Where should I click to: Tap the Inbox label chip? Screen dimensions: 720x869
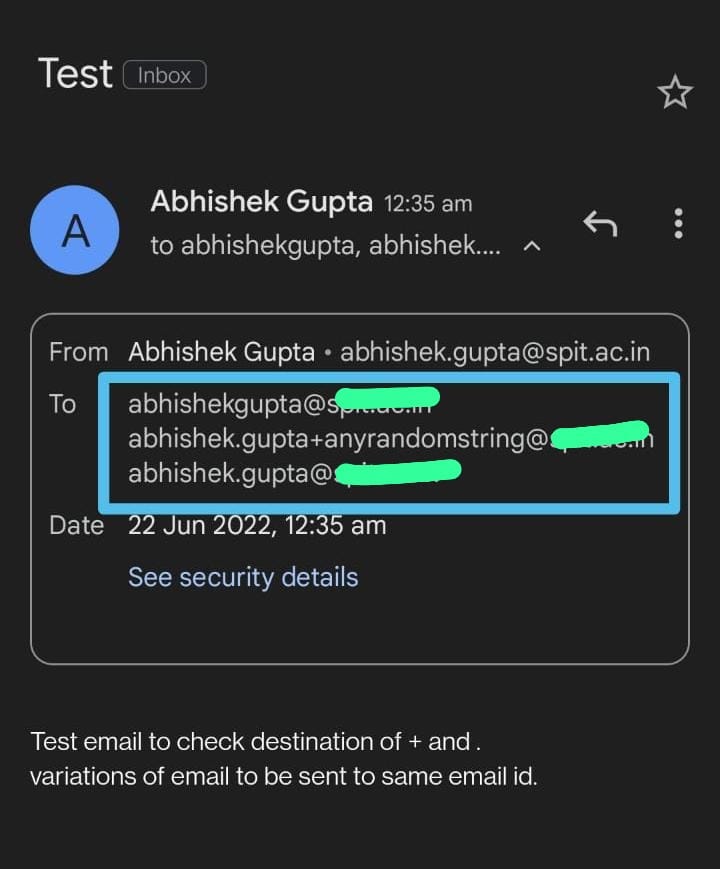(164, 75)
